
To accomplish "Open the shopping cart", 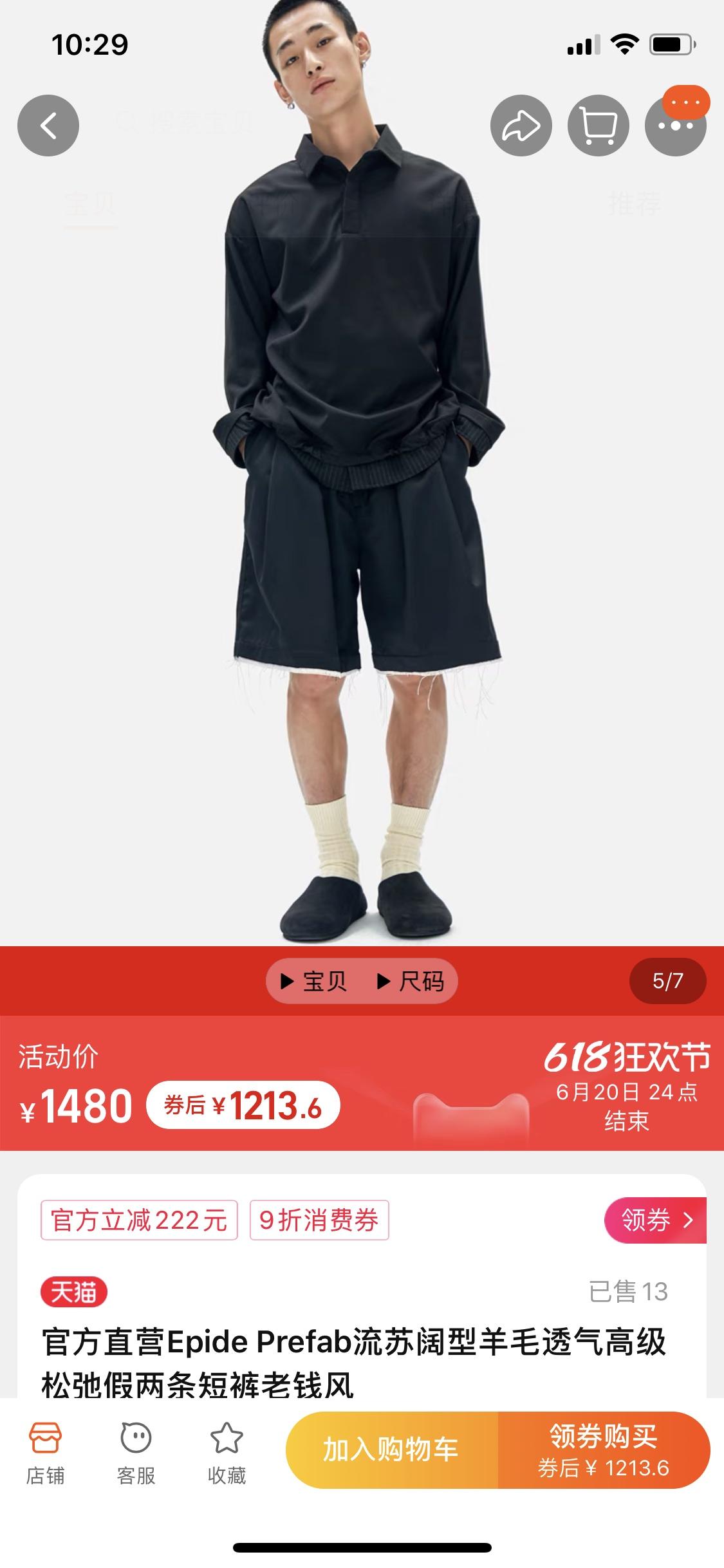I will point(598,126).
